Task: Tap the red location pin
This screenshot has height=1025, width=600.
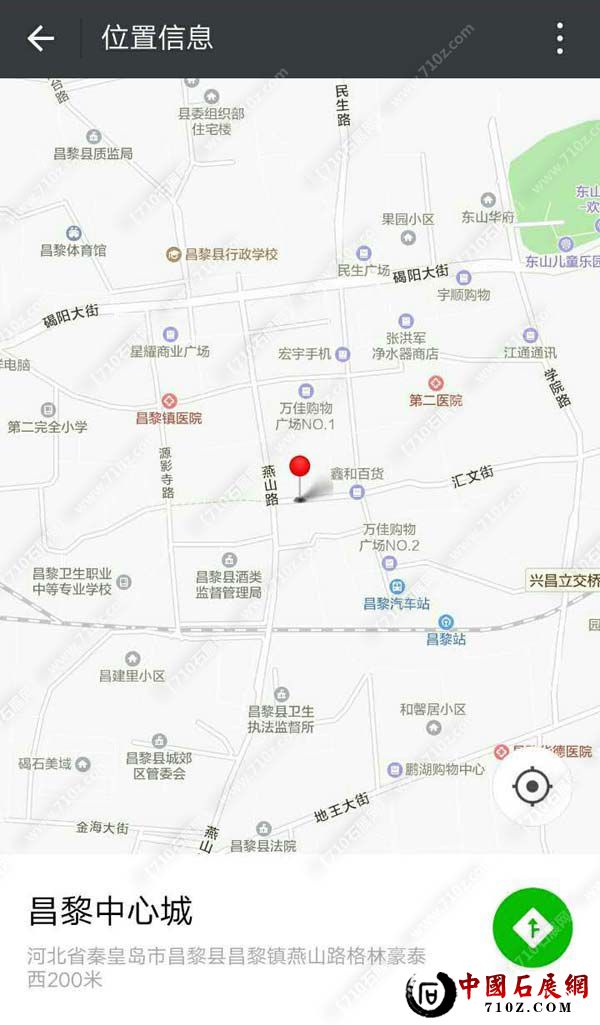Action: coord(301,470)
